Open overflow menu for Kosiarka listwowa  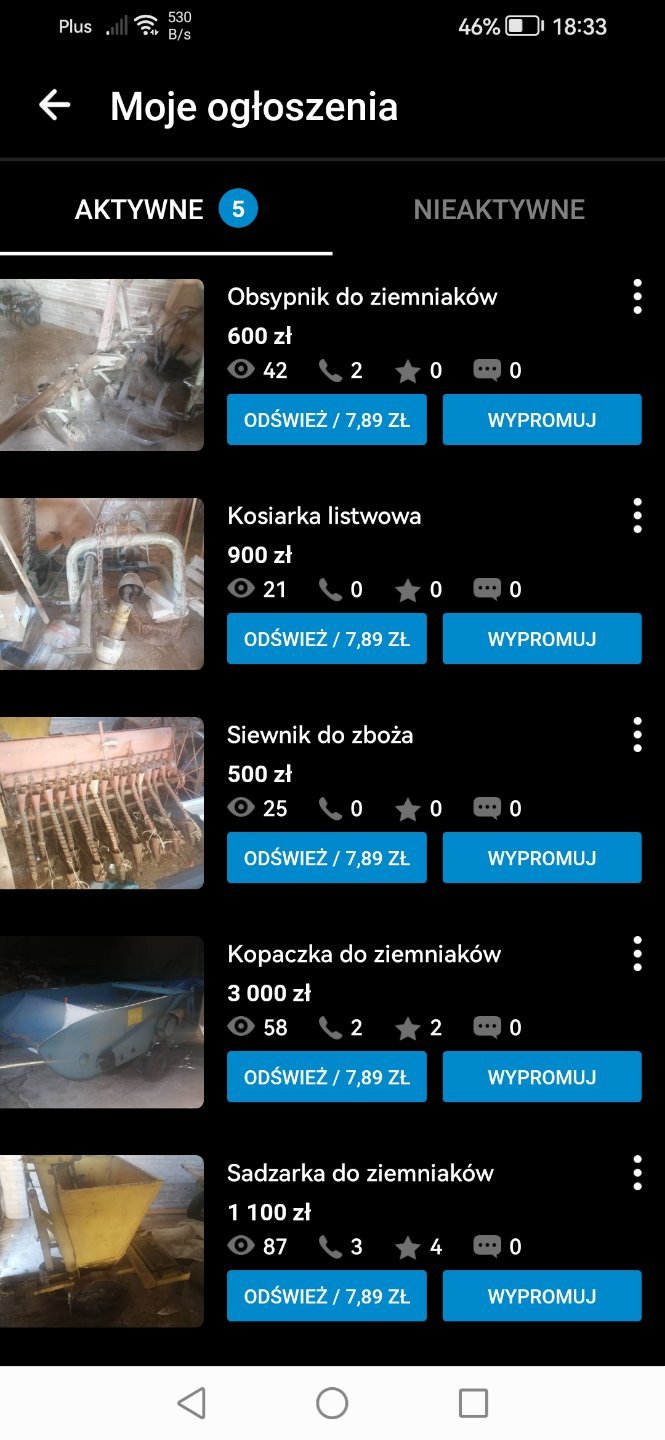[x=637, y=516]
